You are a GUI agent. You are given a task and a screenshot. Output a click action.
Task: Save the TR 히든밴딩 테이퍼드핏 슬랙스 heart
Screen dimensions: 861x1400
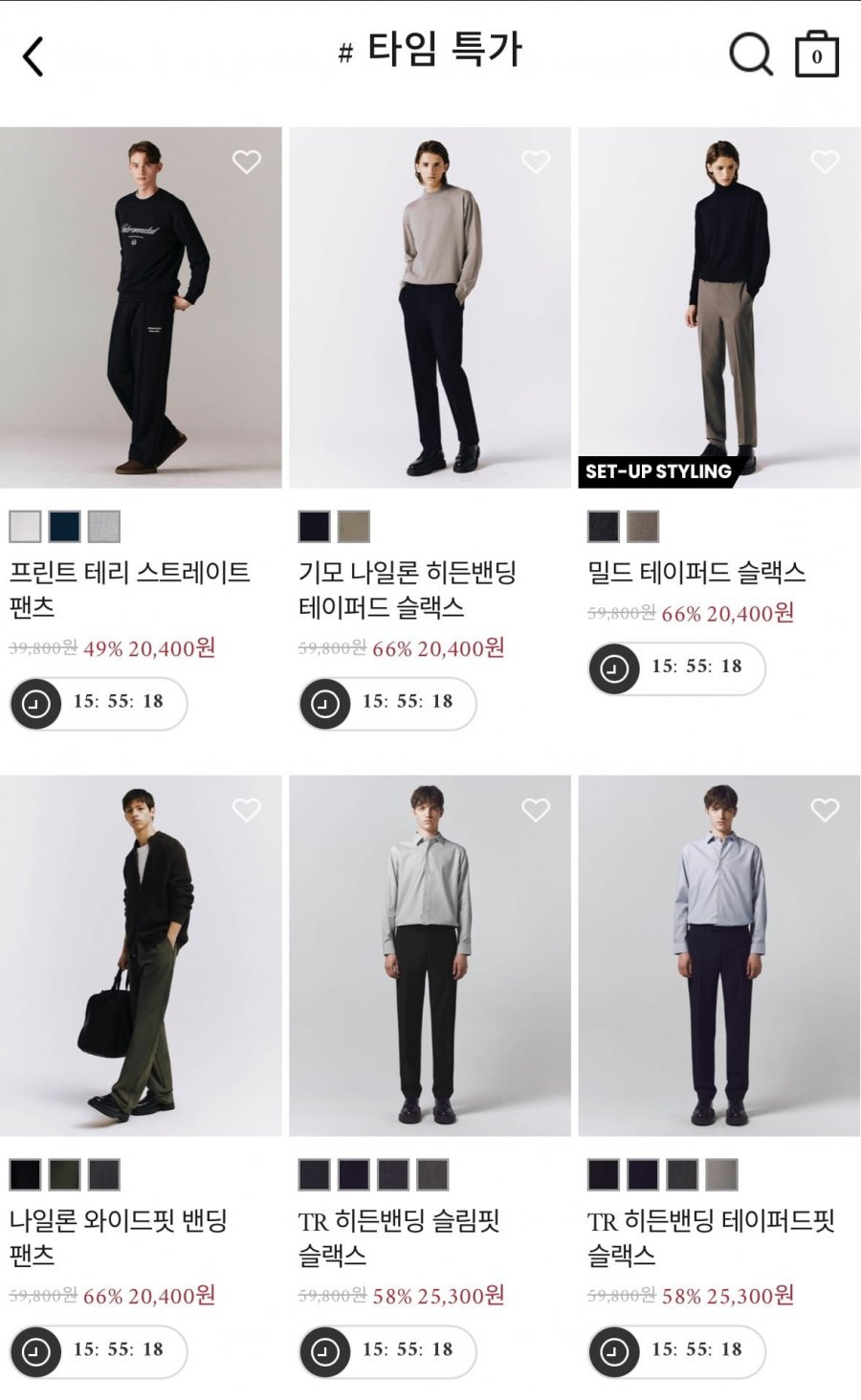coord(825,810)
